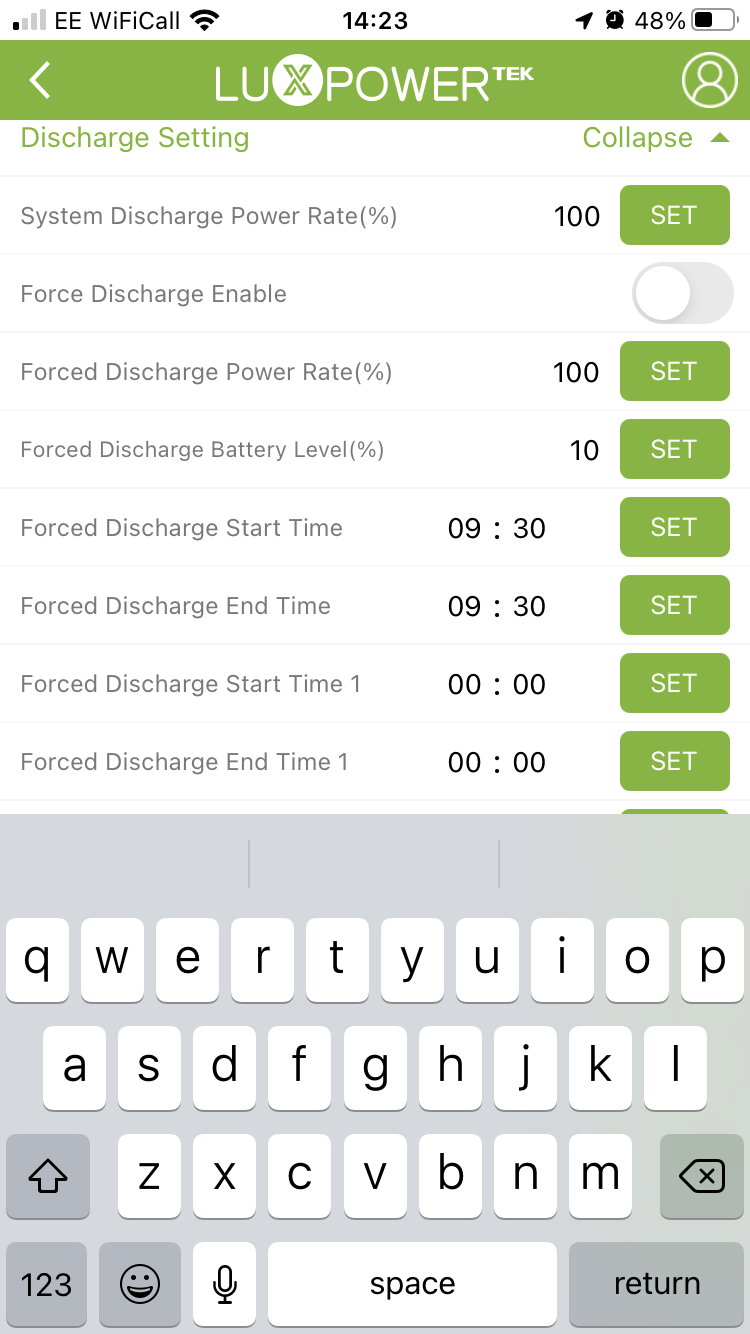Viewport: 750px width, 1334px height.
Task: Set the Forced Discharge Battery Level
Action: pos(674,449)
